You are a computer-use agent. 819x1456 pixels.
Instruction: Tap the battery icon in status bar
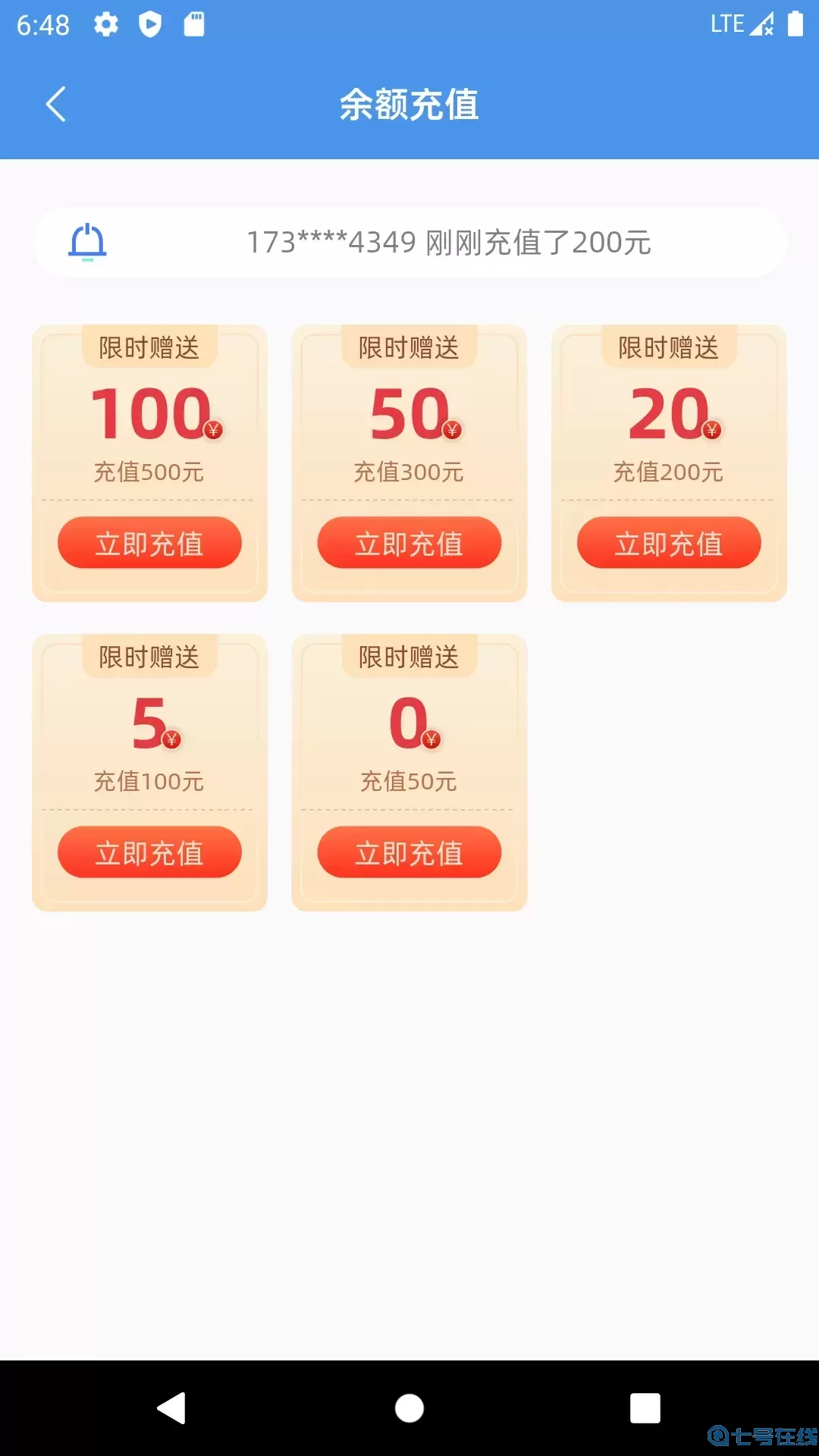795,24
